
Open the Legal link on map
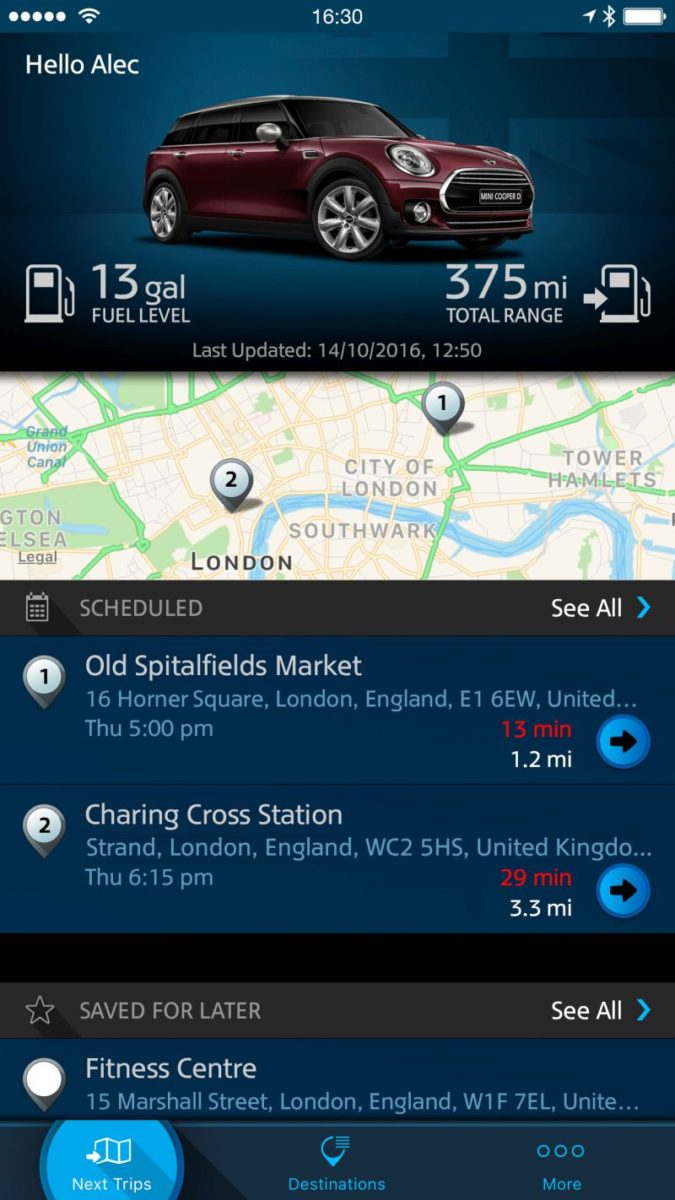click(x=37, y=557)
